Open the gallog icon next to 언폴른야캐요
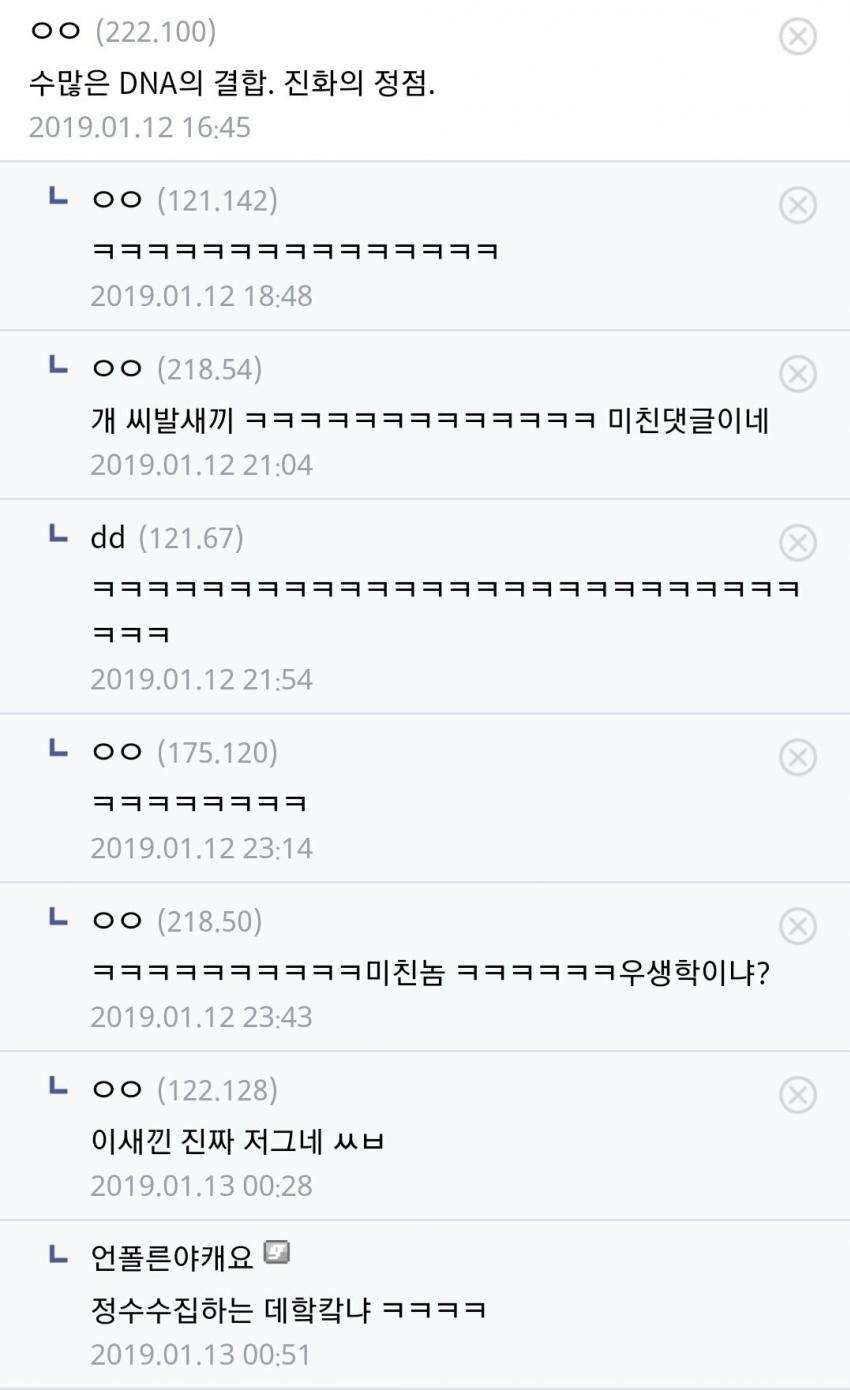The width and height of the screenshot is (850, 1390). pos(277,1253)
